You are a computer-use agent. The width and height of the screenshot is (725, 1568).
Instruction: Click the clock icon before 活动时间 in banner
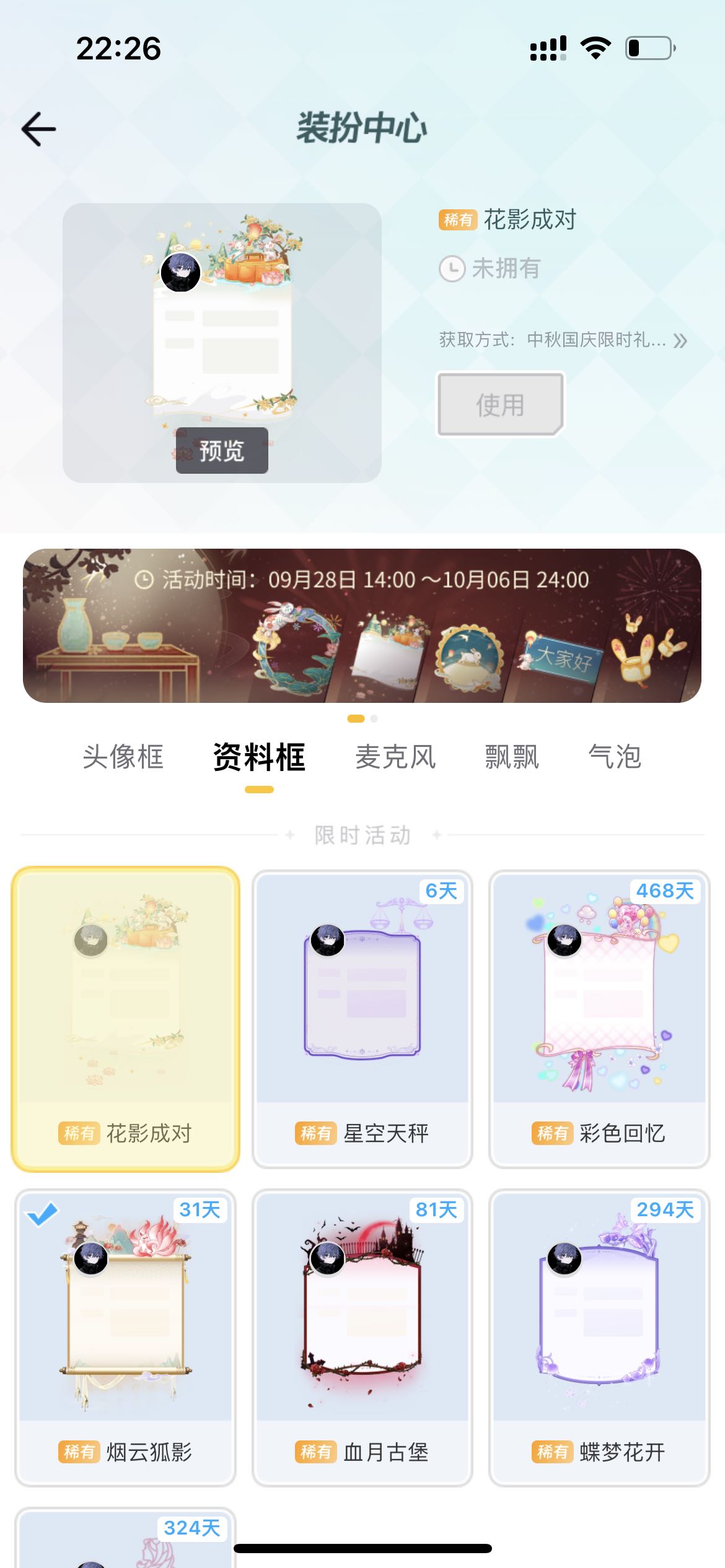(144, 579)
